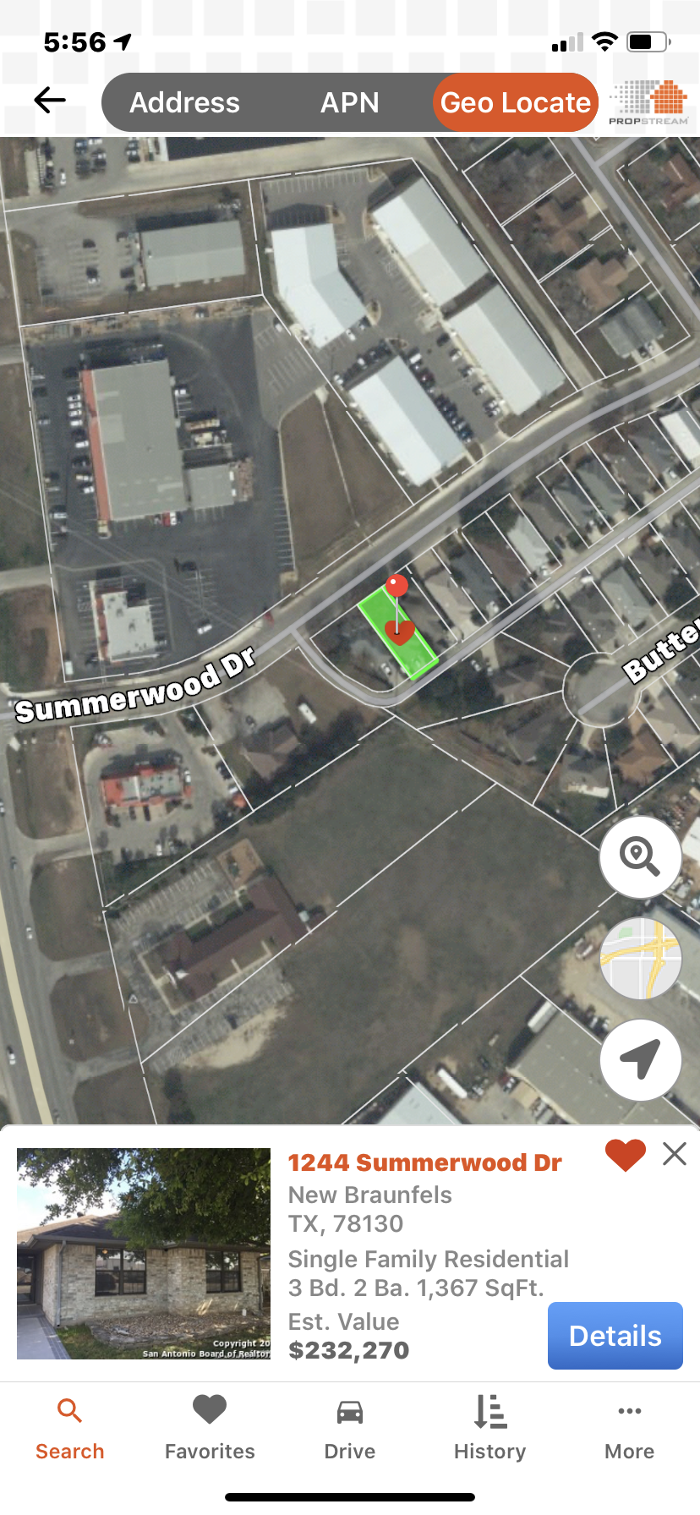Center map on my current location
The height and width of the screenshot is (1515, 700).
640,1059
